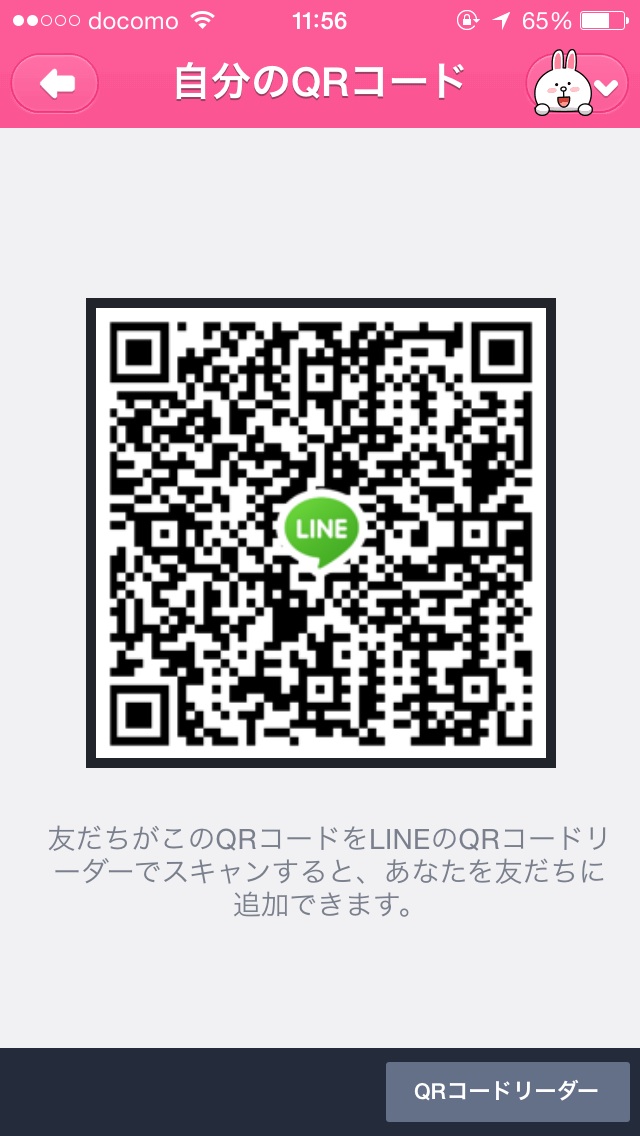Go back using the arrow button
The image size is (640, 1136).
tap(54, 83)
